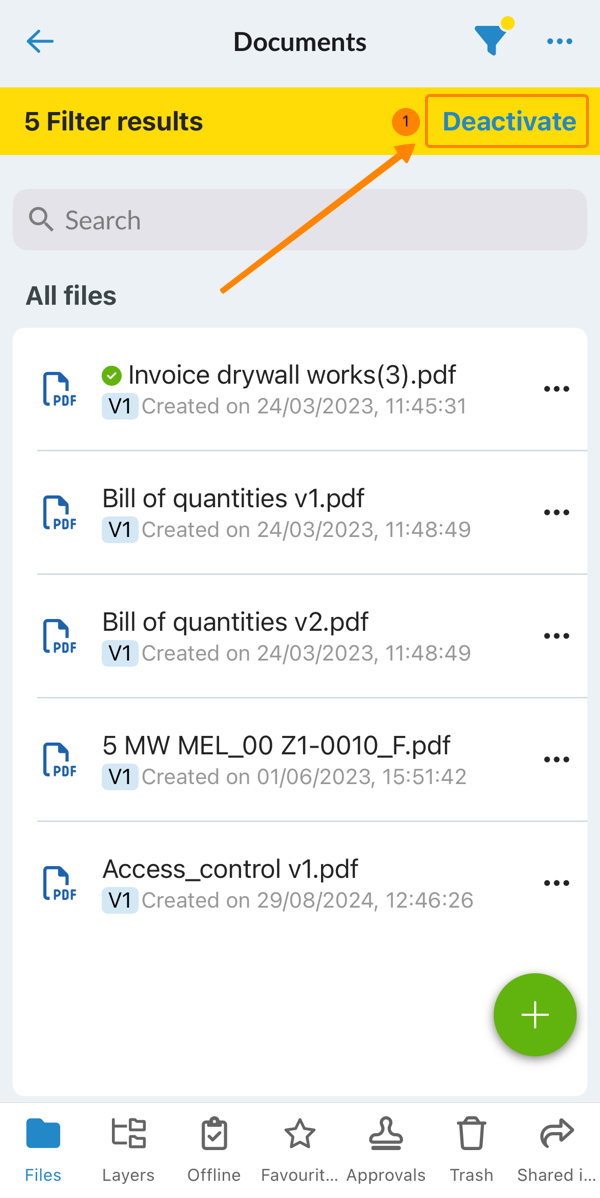Open options for Bill of quantities v2.pdf

[556, 636]
